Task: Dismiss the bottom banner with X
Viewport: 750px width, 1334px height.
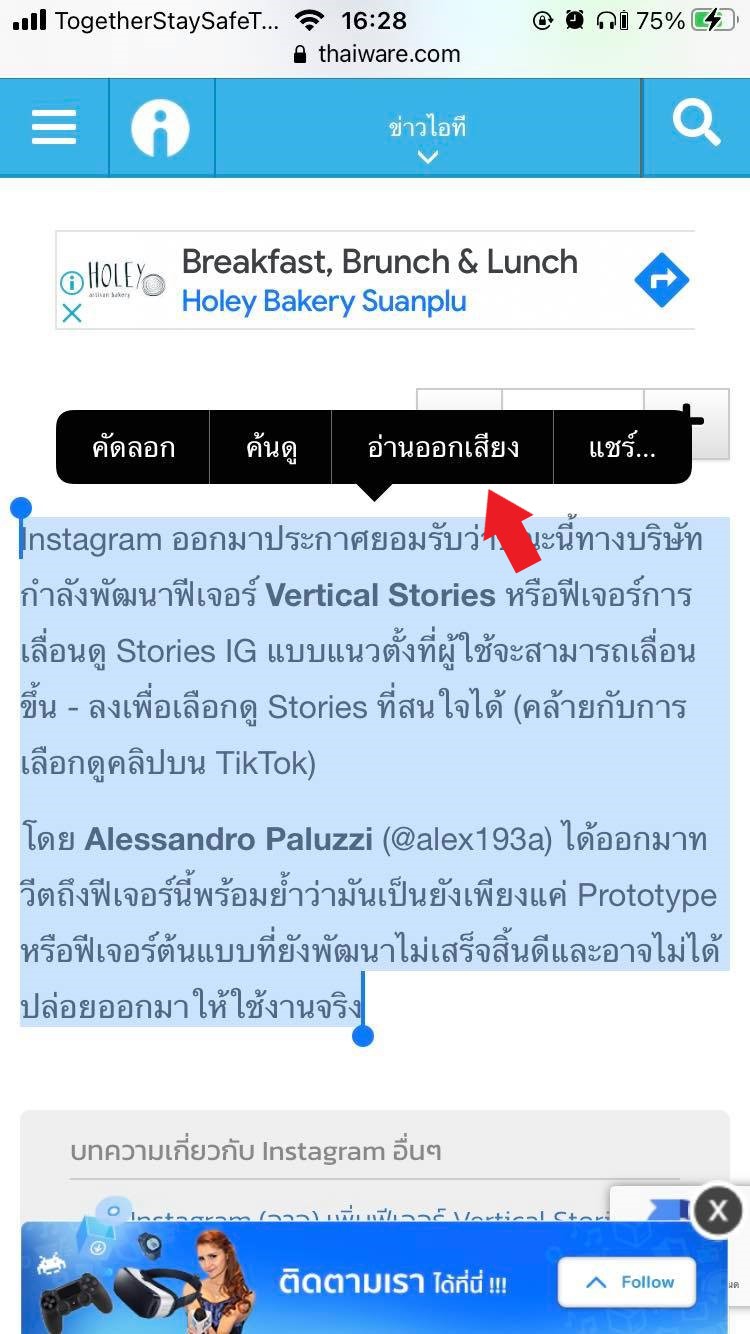Action: 717,1211
